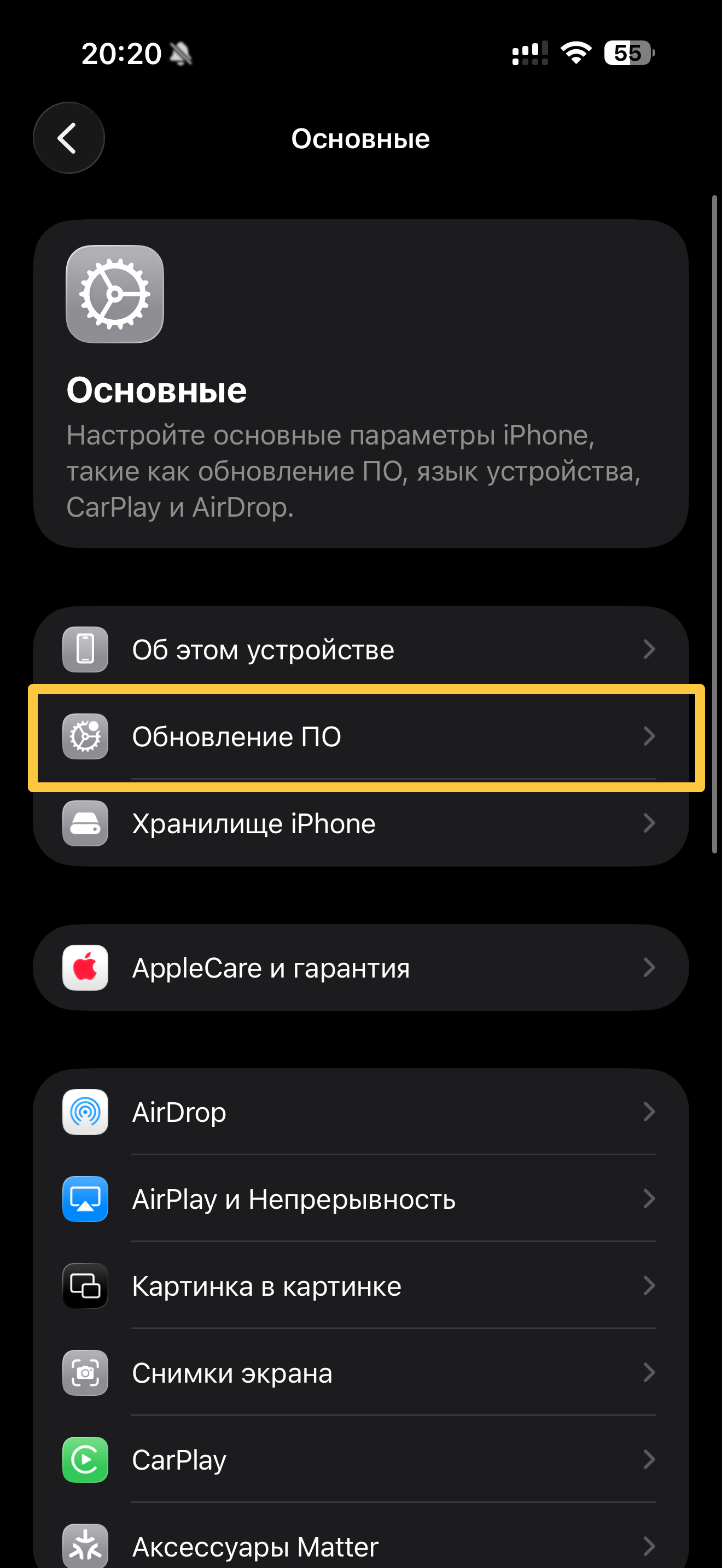Viewport: 722px width, 1568px height.
Task: Open Аксессуары Matter
Action: pyautogui.click(x=360, y=1545)
